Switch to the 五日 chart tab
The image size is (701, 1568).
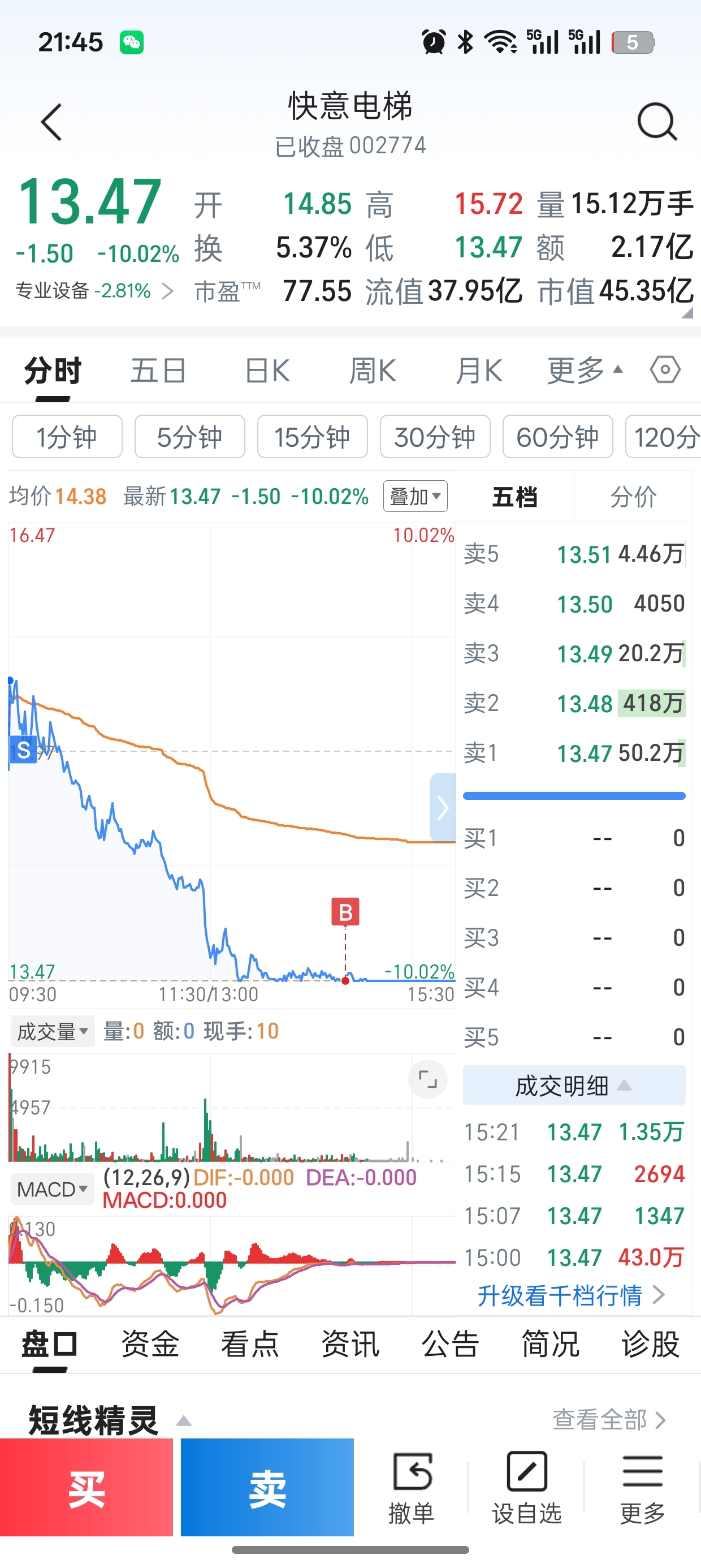click(x=158, y=370)
